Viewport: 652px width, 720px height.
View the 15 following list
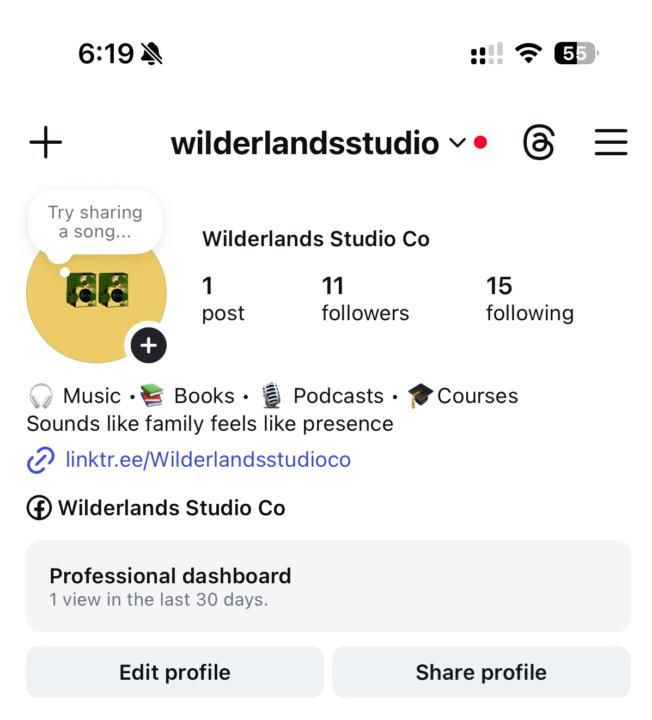529,299
